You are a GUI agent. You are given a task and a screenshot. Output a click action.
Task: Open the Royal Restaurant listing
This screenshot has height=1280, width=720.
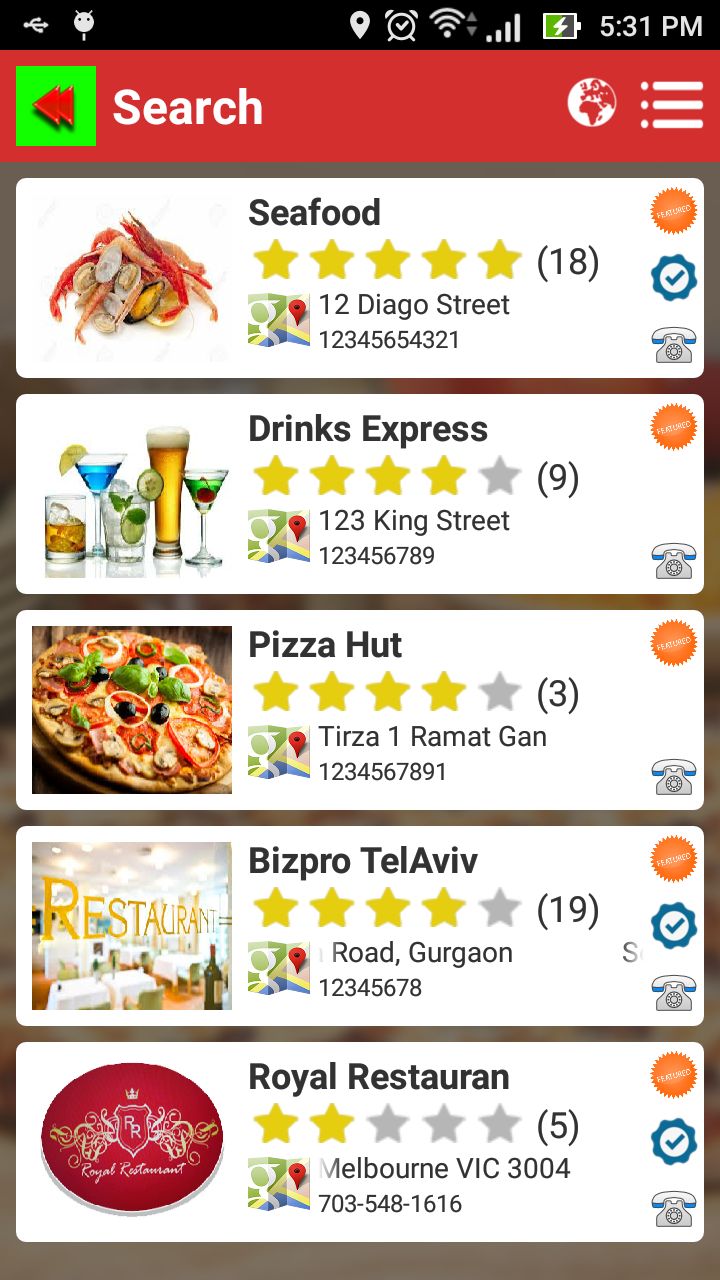click(x=378, y=1077)
